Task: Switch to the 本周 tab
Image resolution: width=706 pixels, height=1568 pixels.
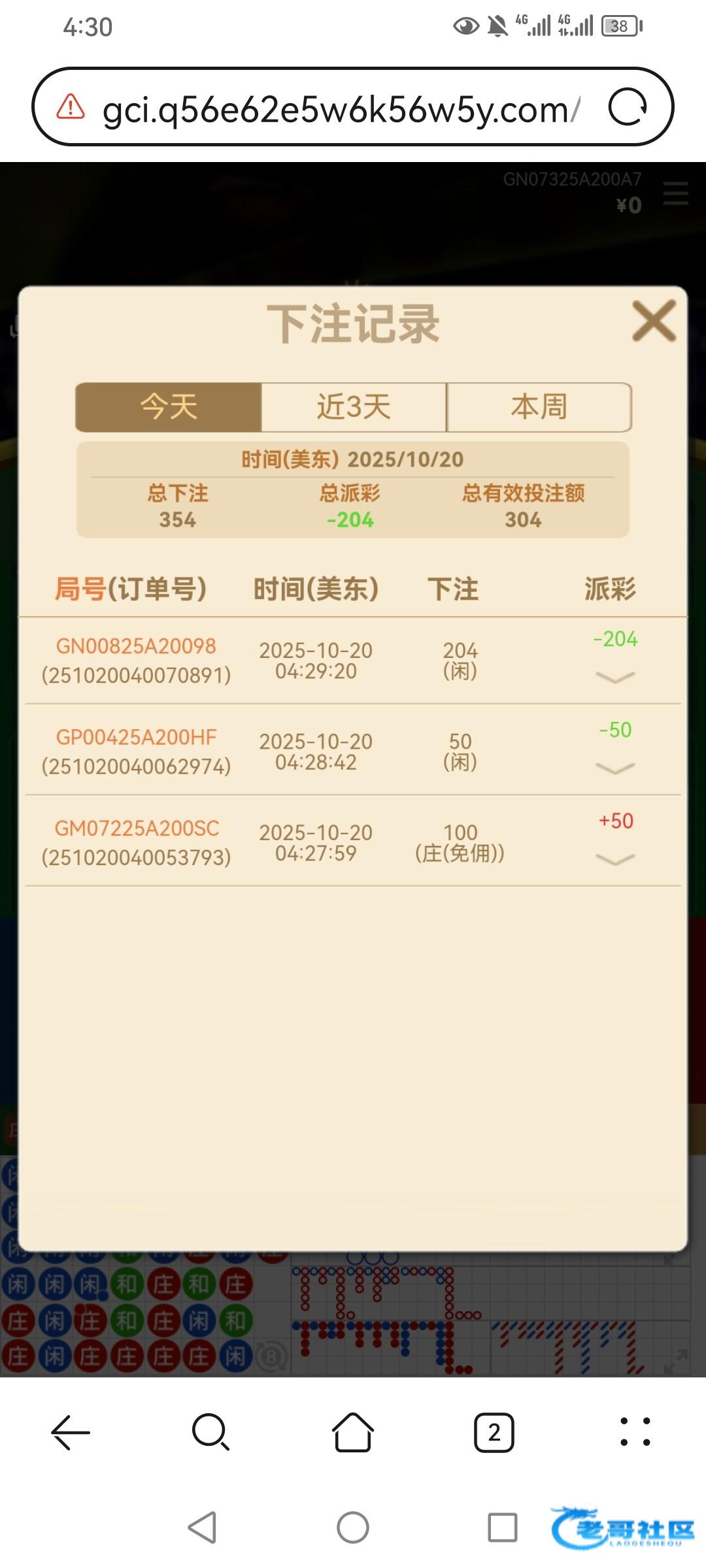Action: 539,407
